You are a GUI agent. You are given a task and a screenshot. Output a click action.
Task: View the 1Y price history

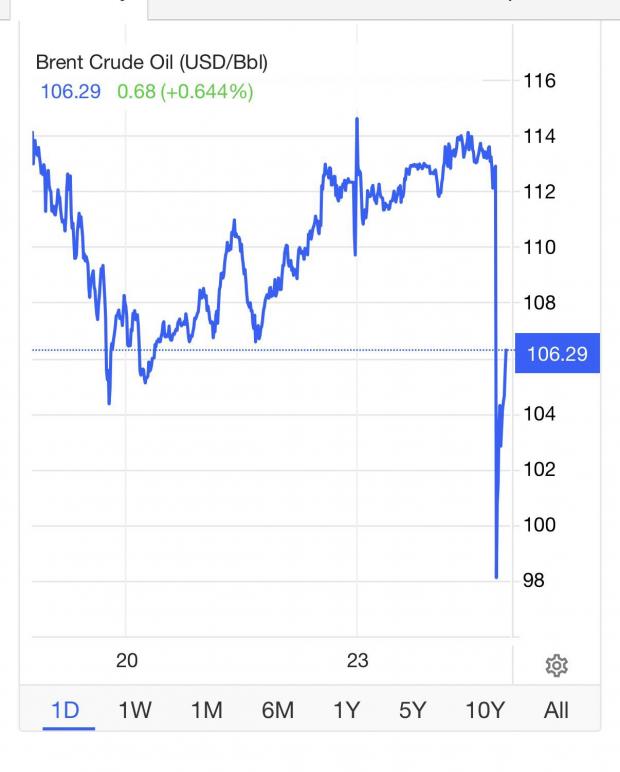pyautogui.click(x=346, y=710)
